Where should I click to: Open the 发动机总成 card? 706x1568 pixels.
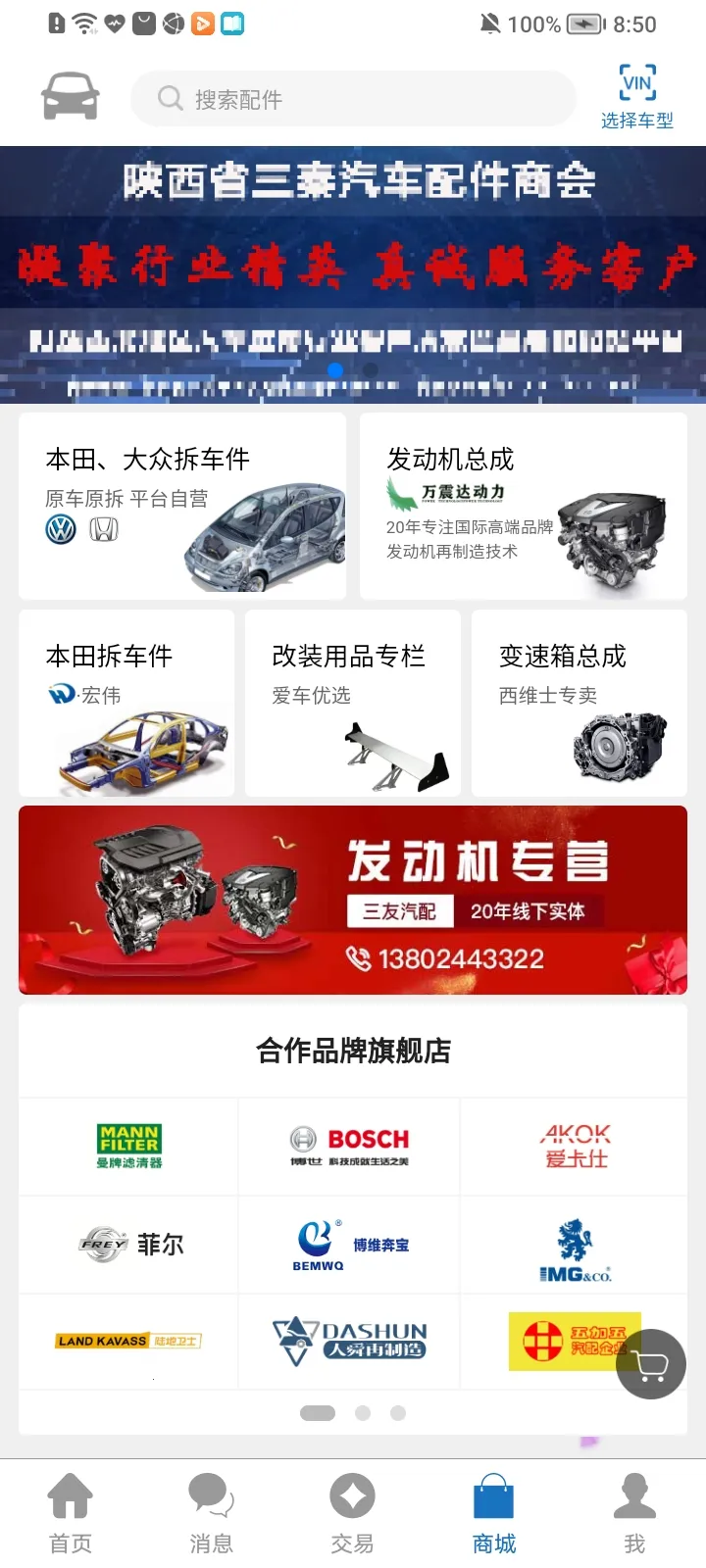524,506
